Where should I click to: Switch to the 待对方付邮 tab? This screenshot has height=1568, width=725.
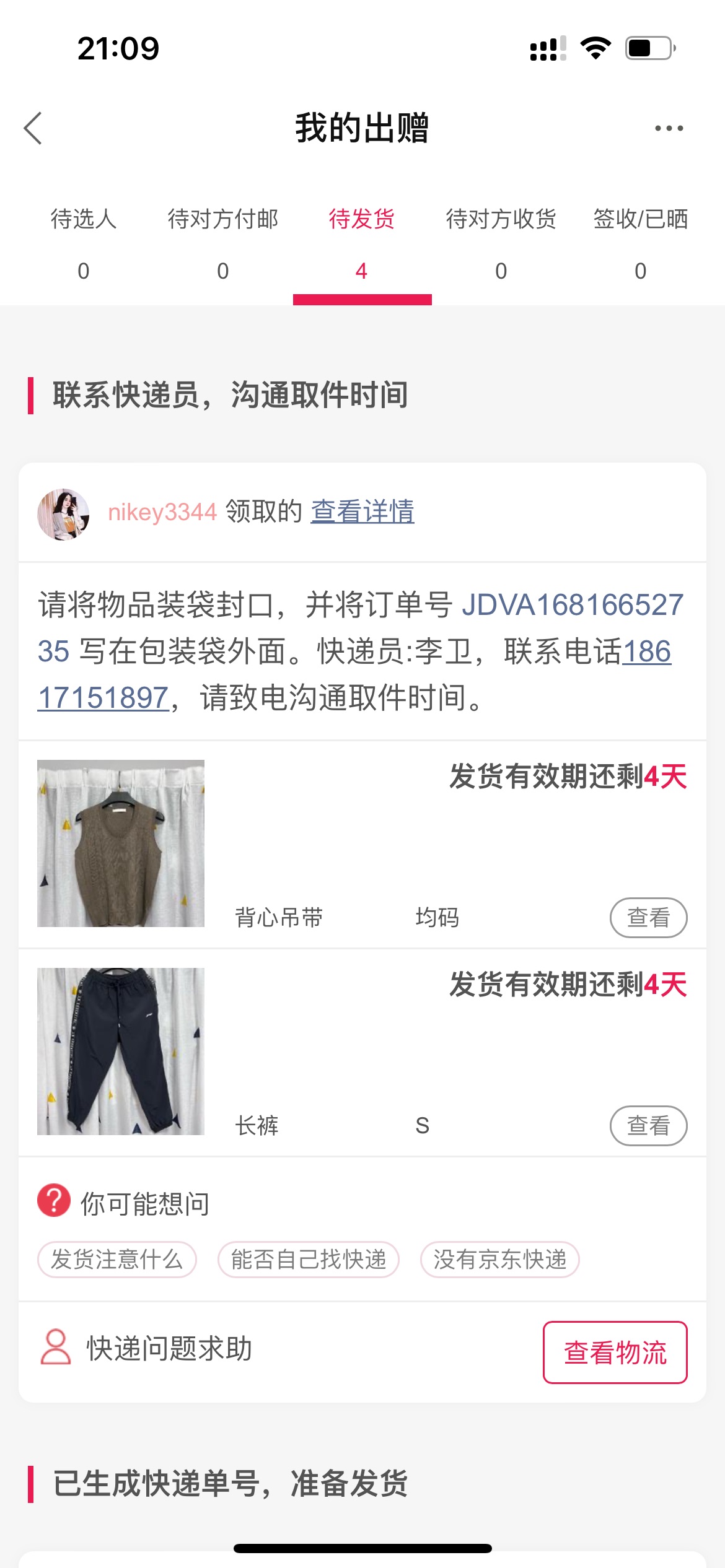click(x=223, y=243)
